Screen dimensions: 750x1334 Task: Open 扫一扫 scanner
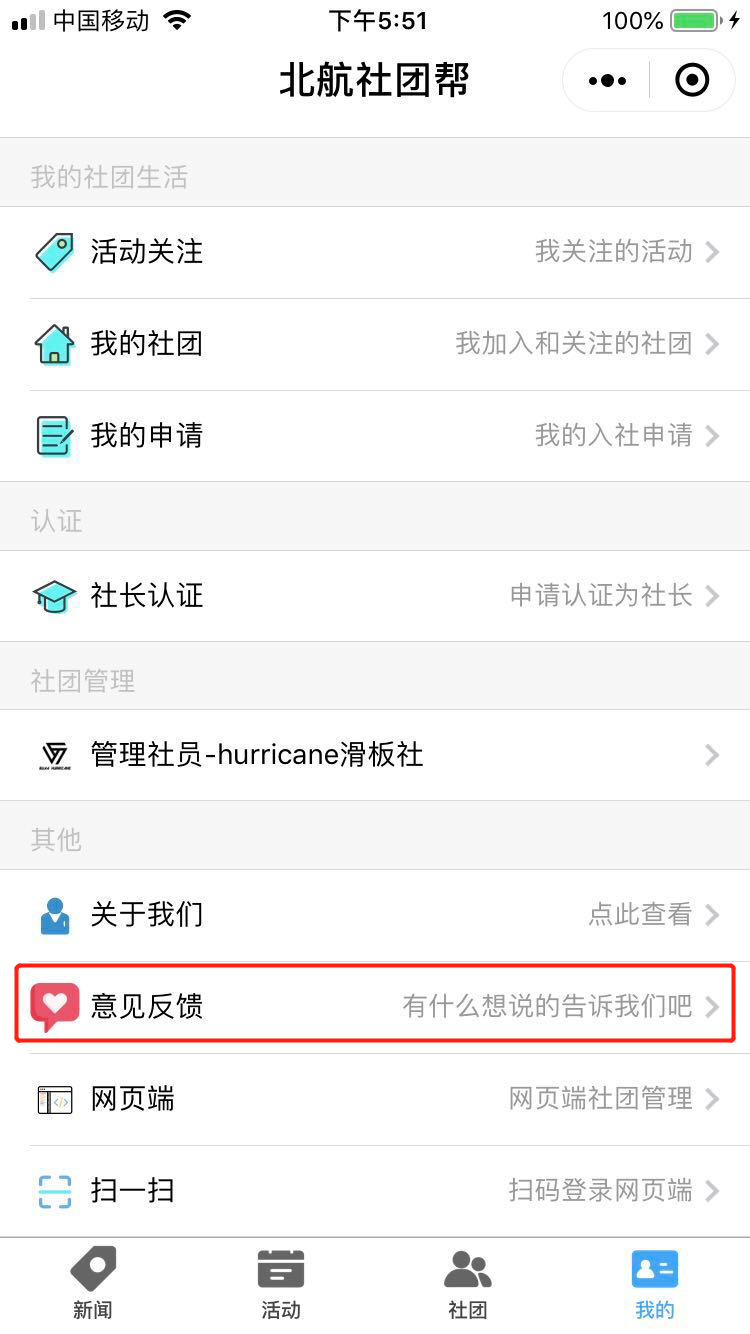[x=375, y=1190]
